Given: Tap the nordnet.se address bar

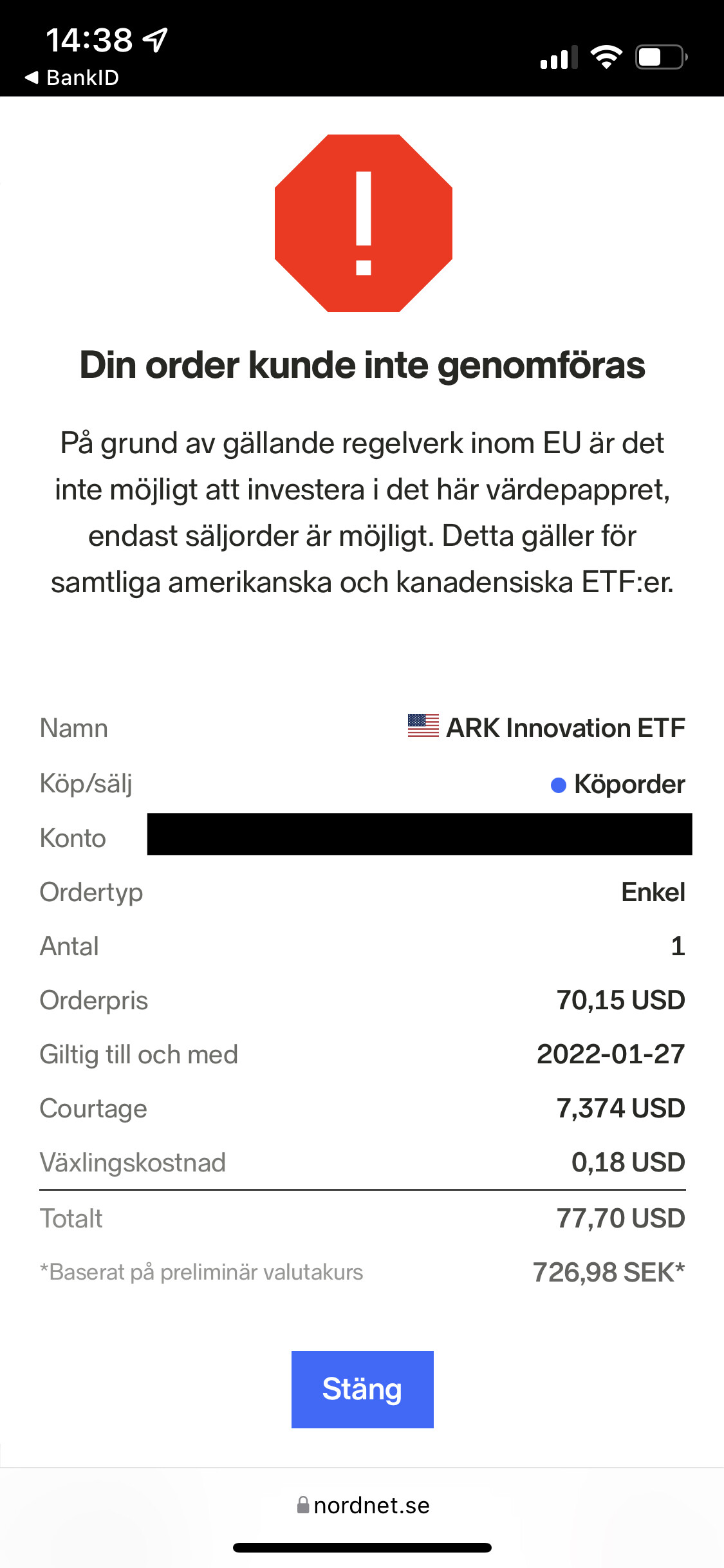Looking at the screenshot, I should (x=363, y=1505).
